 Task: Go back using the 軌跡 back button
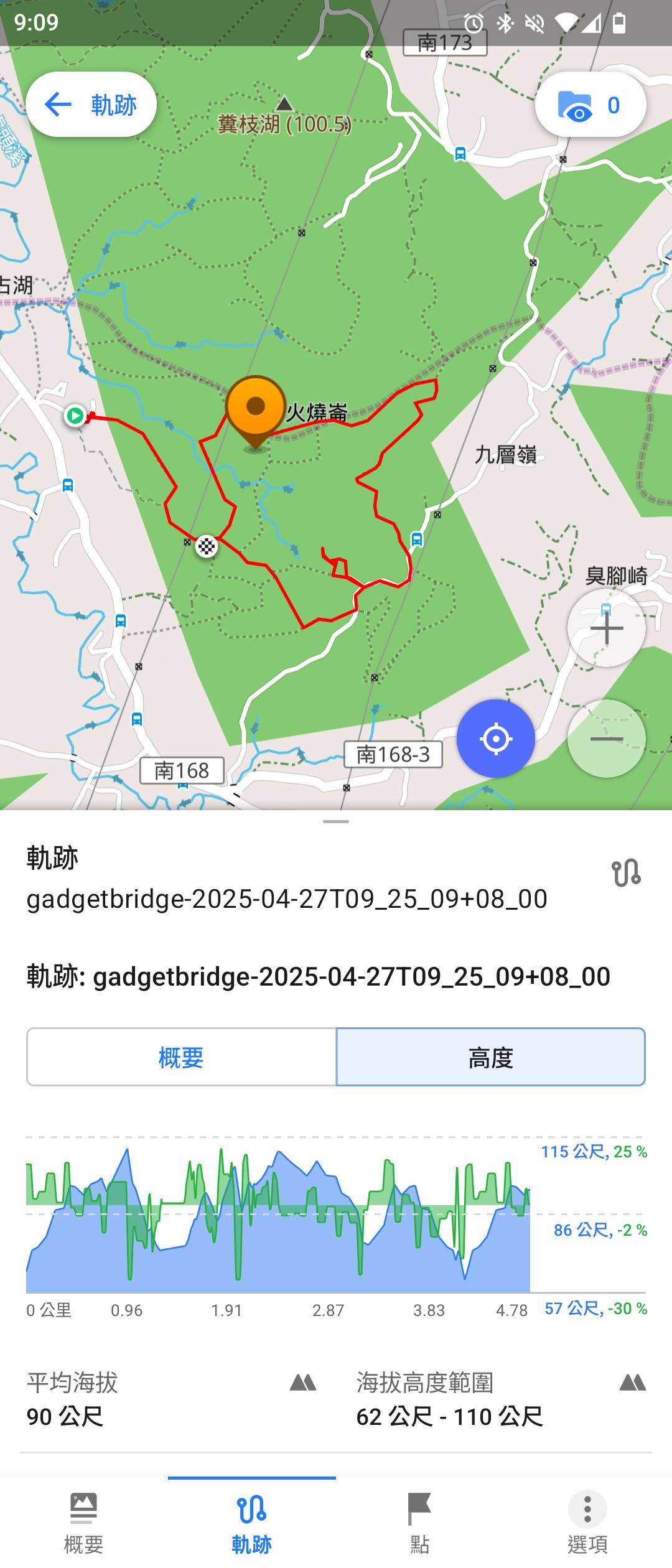pyautogui.click(x=91, y=105)
